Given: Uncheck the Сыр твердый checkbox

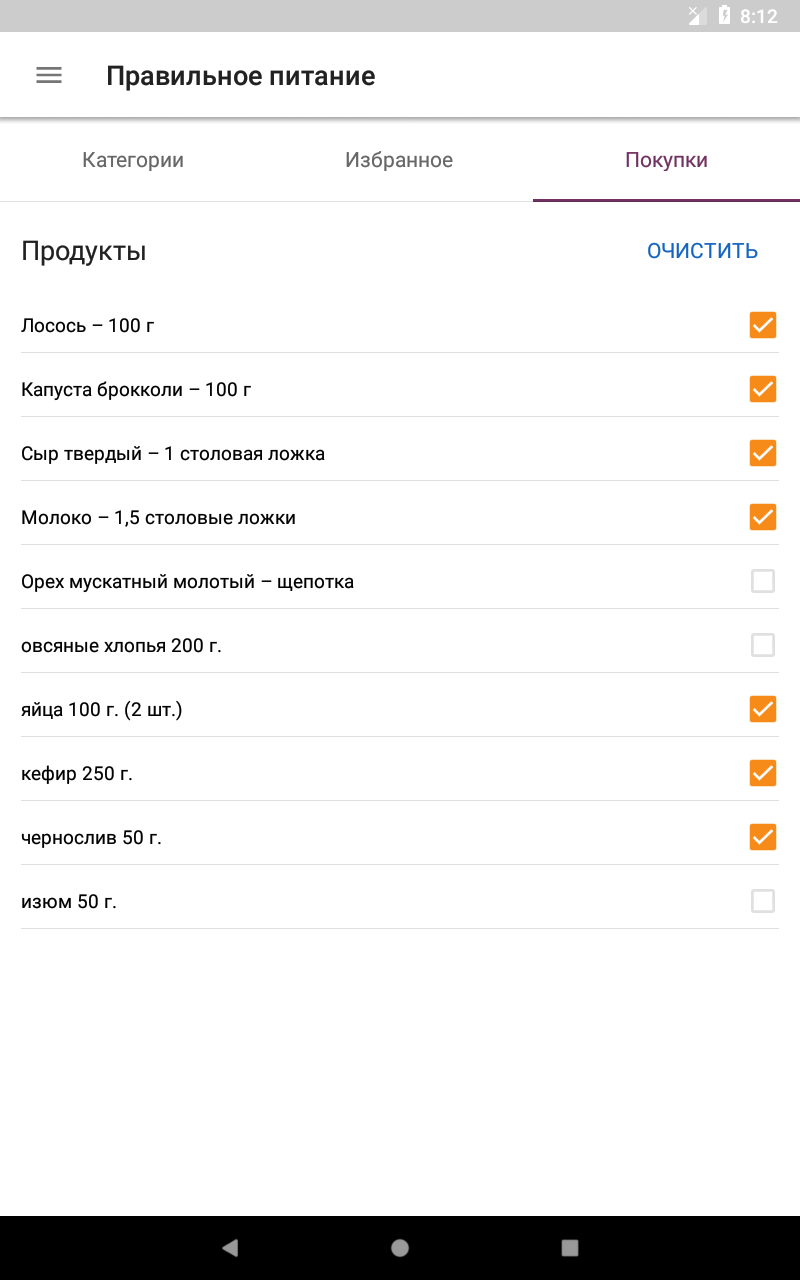Looking at the screenshot, I should [x=763, y=453].
